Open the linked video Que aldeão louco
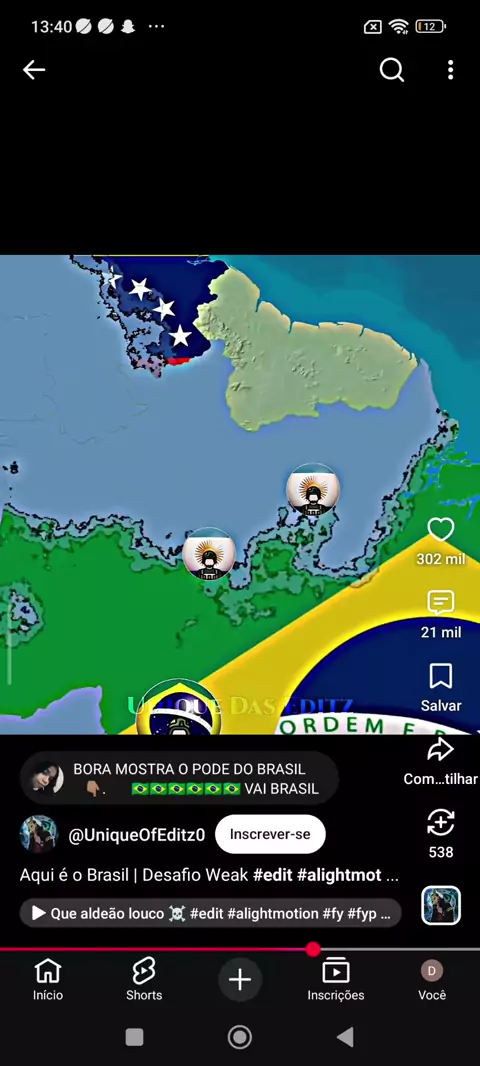Screen dimensions: 480x1066 coord(211,914)
